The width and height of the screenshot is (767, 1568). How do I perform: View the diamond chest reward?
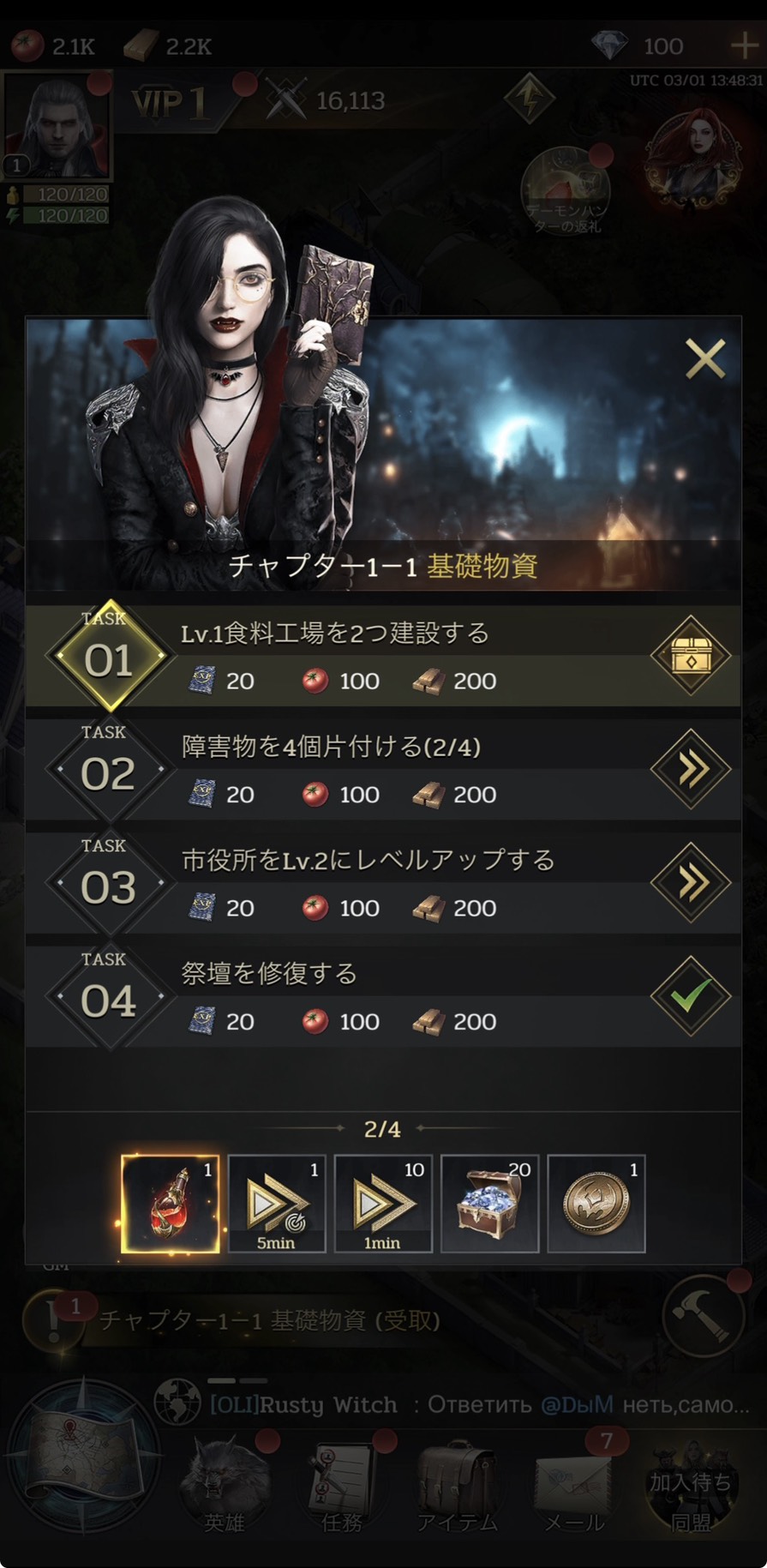tap(489, 1204)
